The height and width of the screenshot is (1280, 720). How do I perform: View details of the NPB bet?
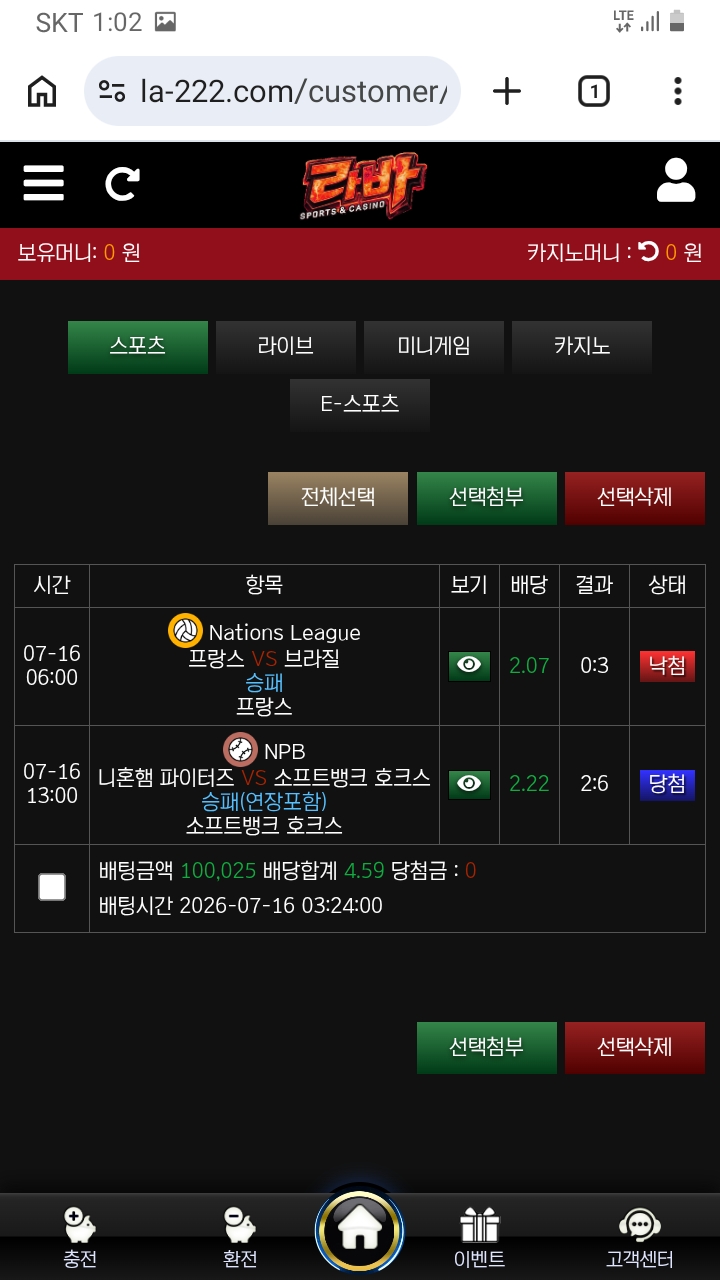point(469,784)
